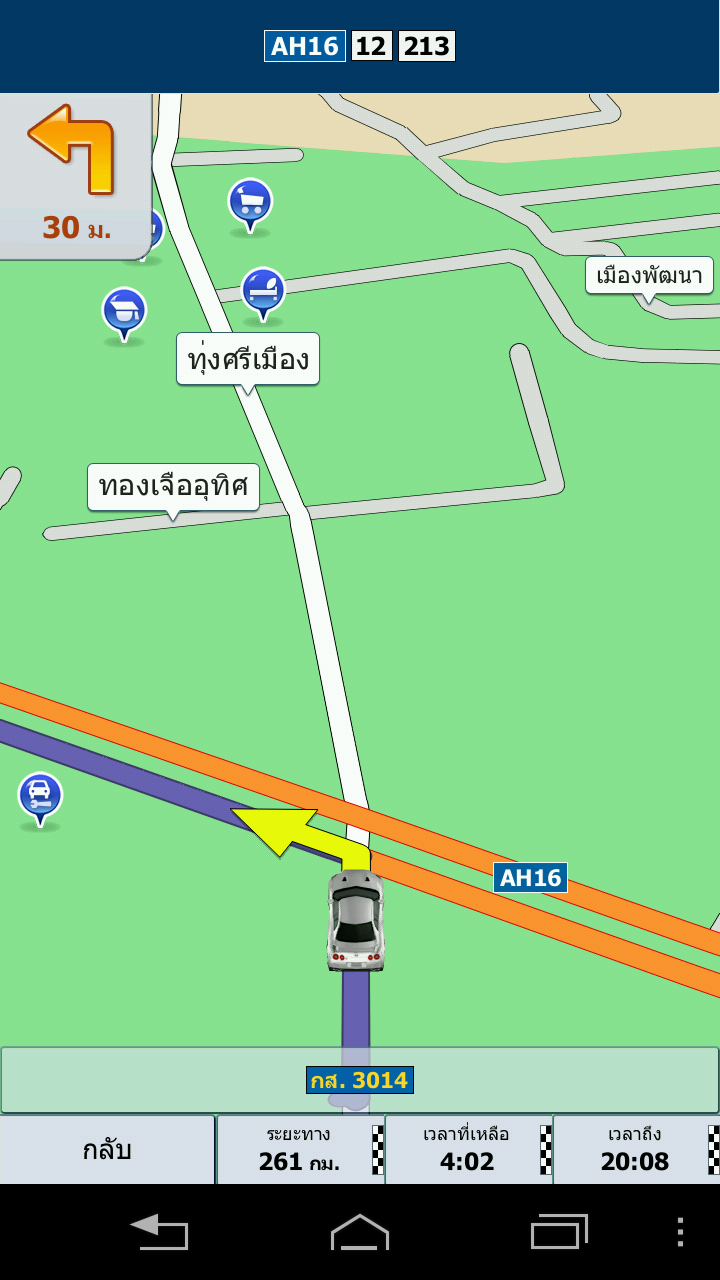Open the ระยะทาง 261 กม. distance field
The image size is (720, 1280).
300,1150
